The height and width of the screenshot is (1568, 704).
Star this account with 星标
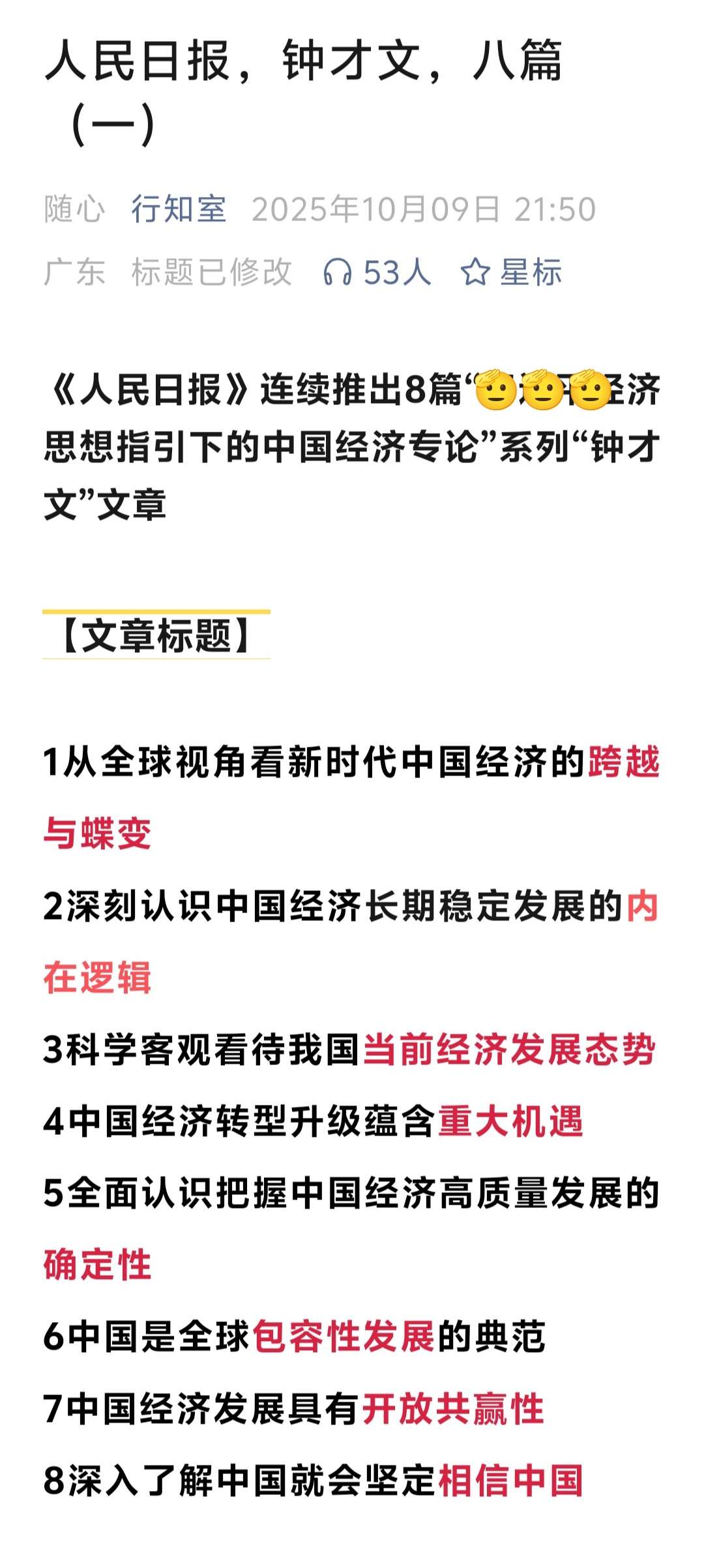[x=512, y=272]
